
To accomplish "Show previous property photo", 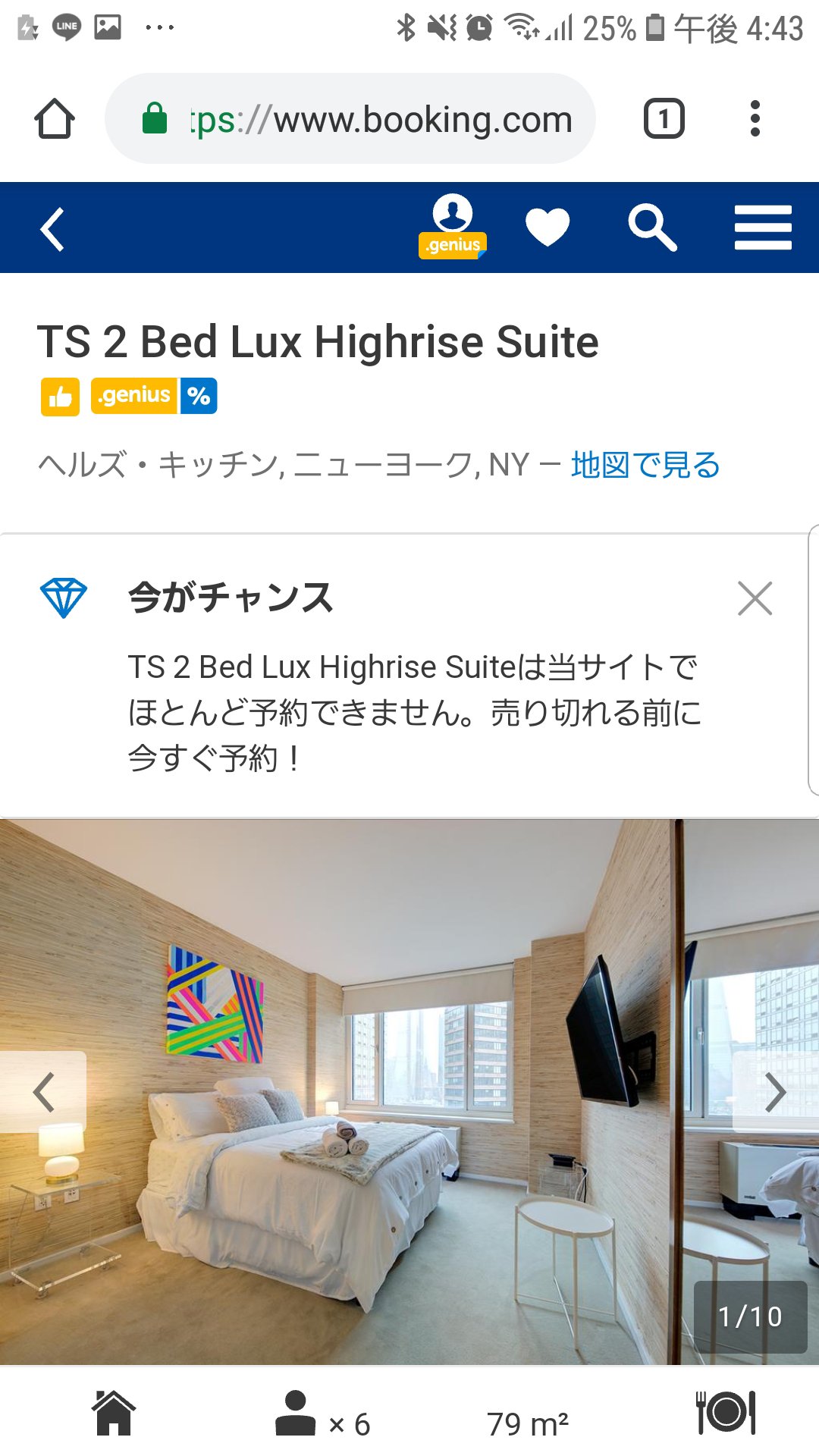I will pyautogui.click(x=44, y=1092).
